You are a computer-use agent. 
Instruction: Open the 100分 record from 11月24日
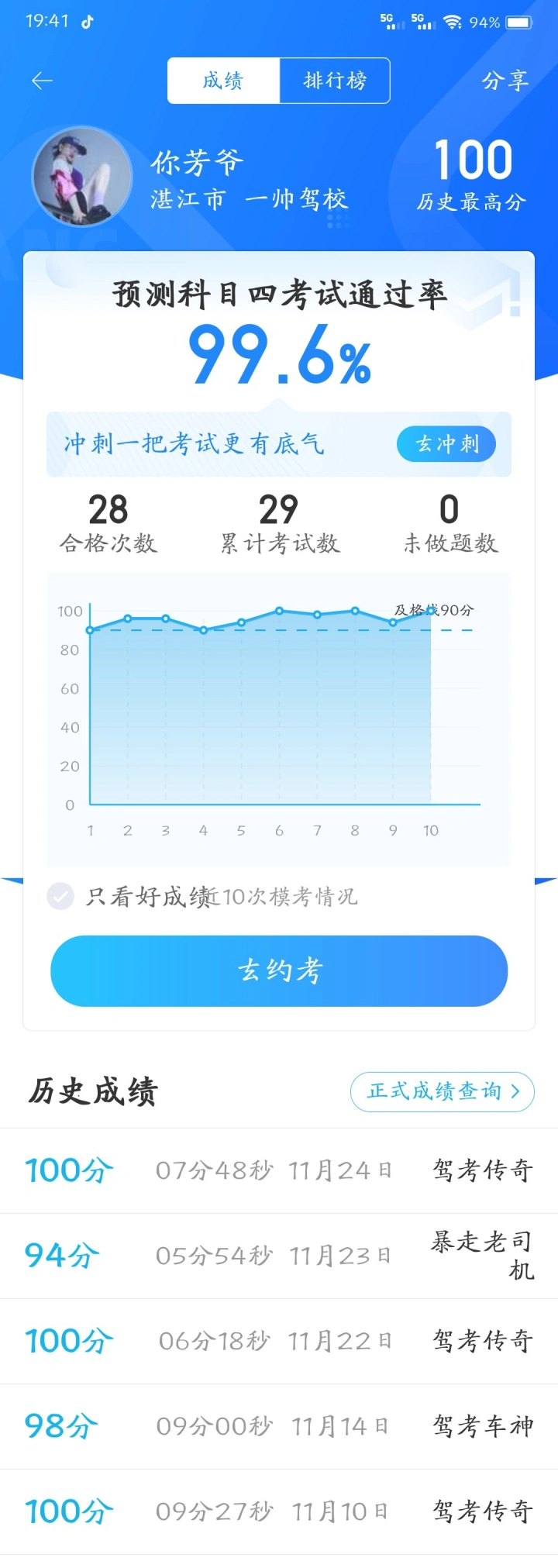[x=279, y=1170]
